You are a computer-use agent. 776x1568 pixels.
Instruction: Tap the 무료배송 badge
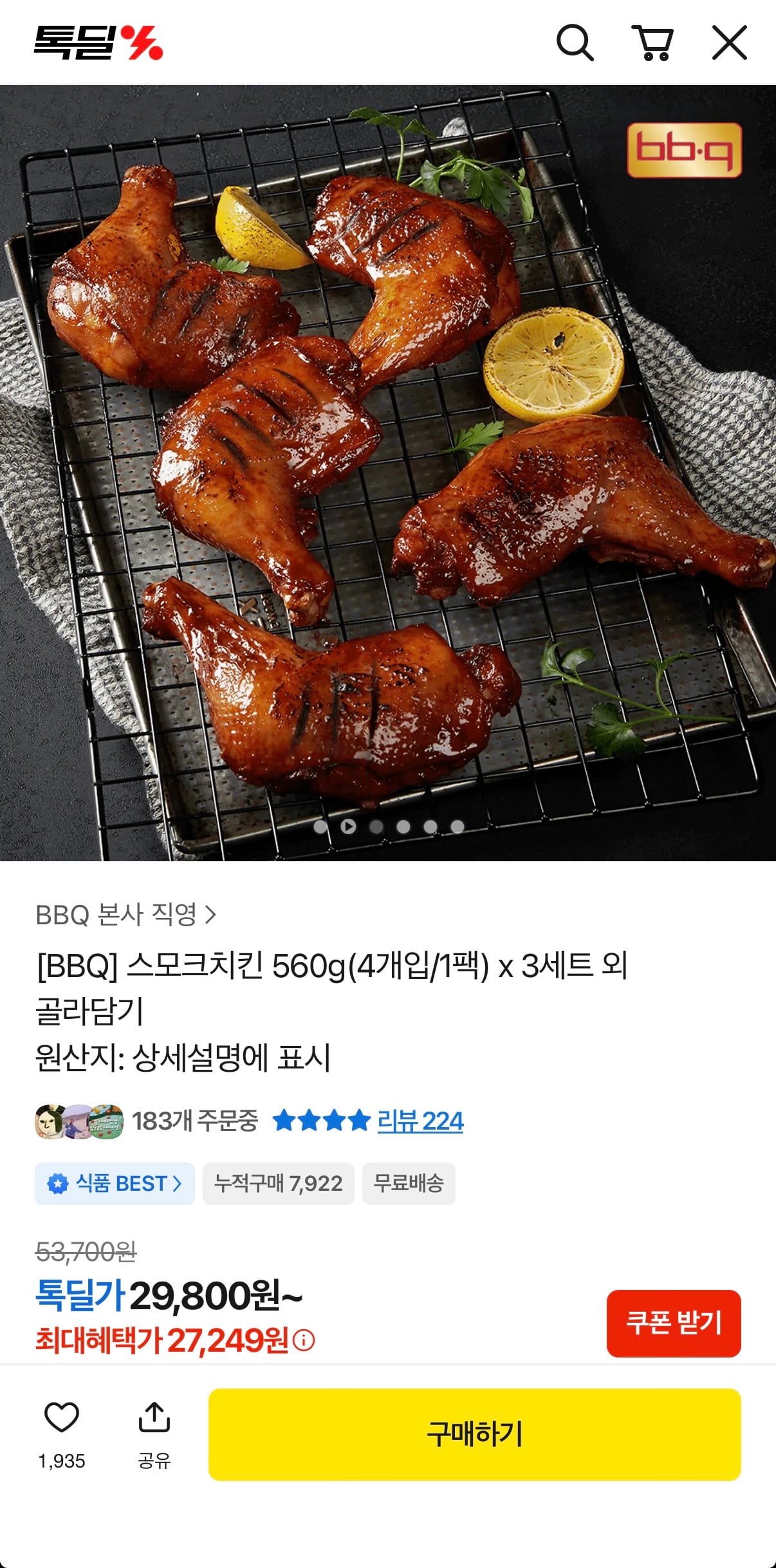coord(409,1183)
